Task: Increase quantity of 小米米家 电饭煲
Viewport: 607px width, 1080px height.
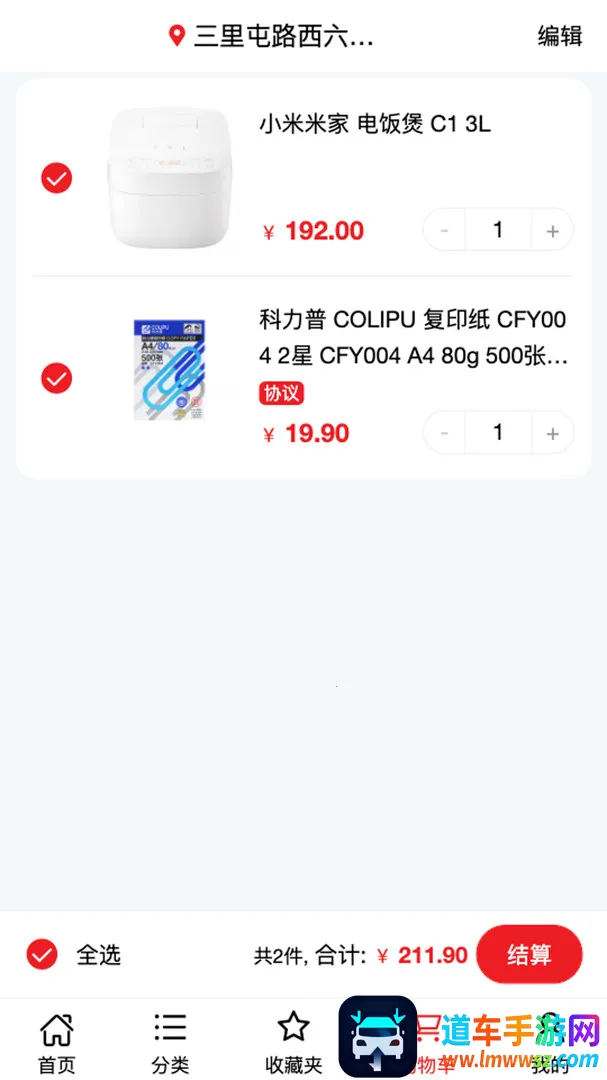Action: coord(552,231)
